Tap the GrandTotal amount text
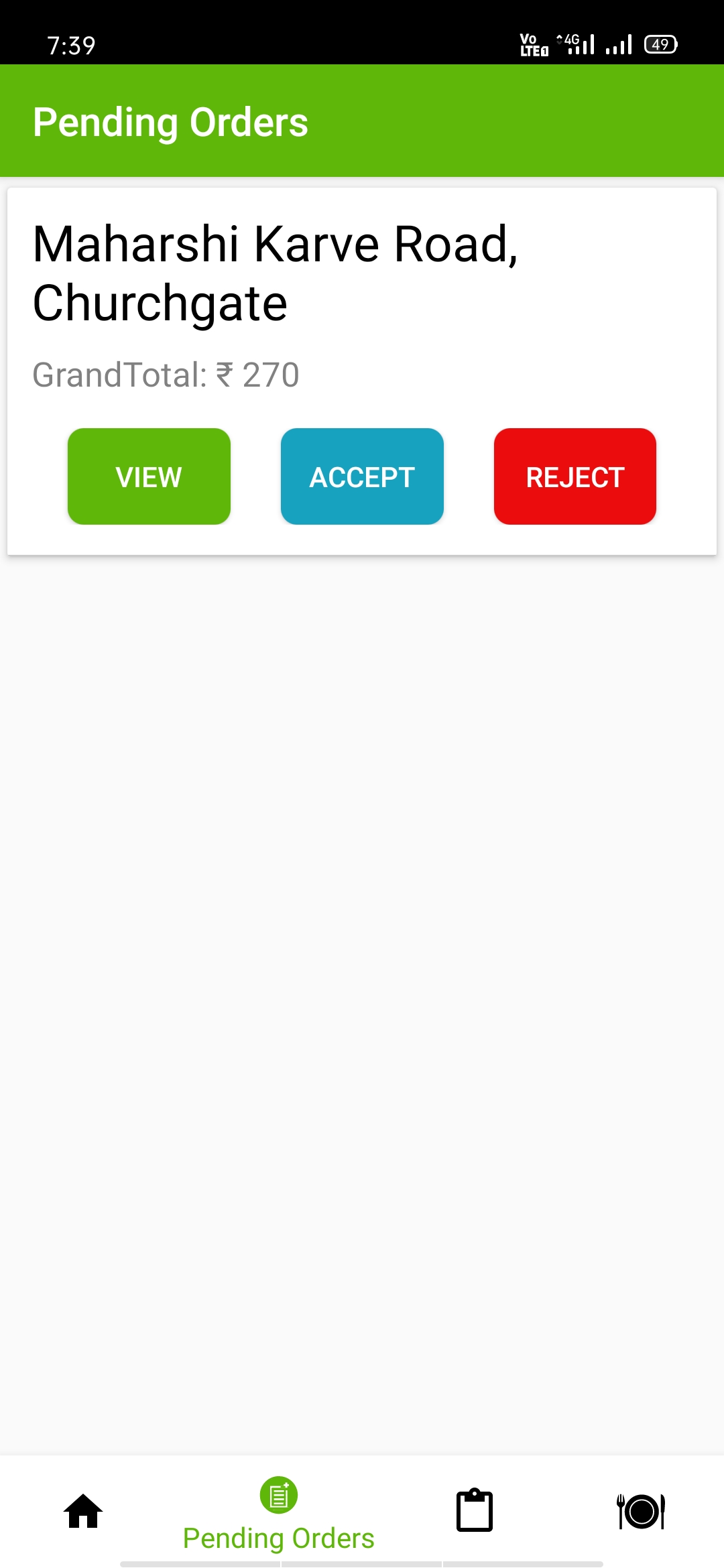The image size is (724, 1568). (166, 375)
